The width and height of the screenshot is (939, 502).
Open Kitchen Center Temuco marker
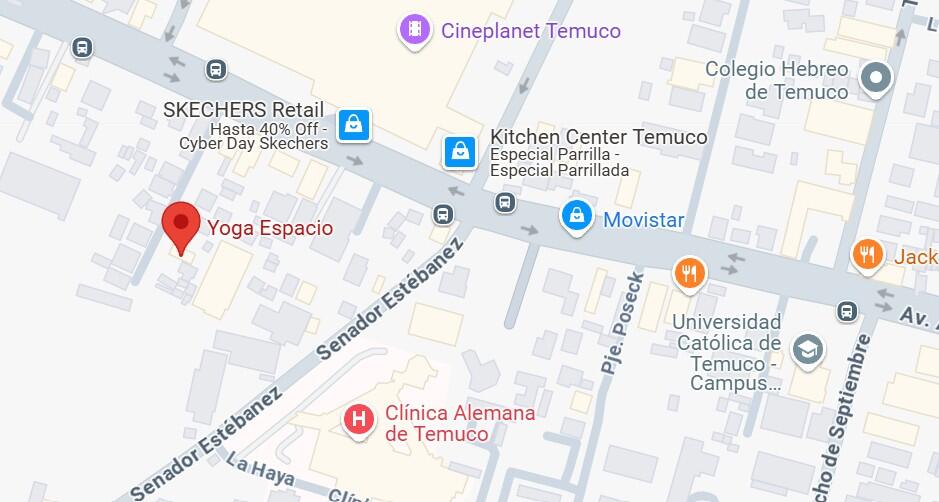[x=458, y=151]
